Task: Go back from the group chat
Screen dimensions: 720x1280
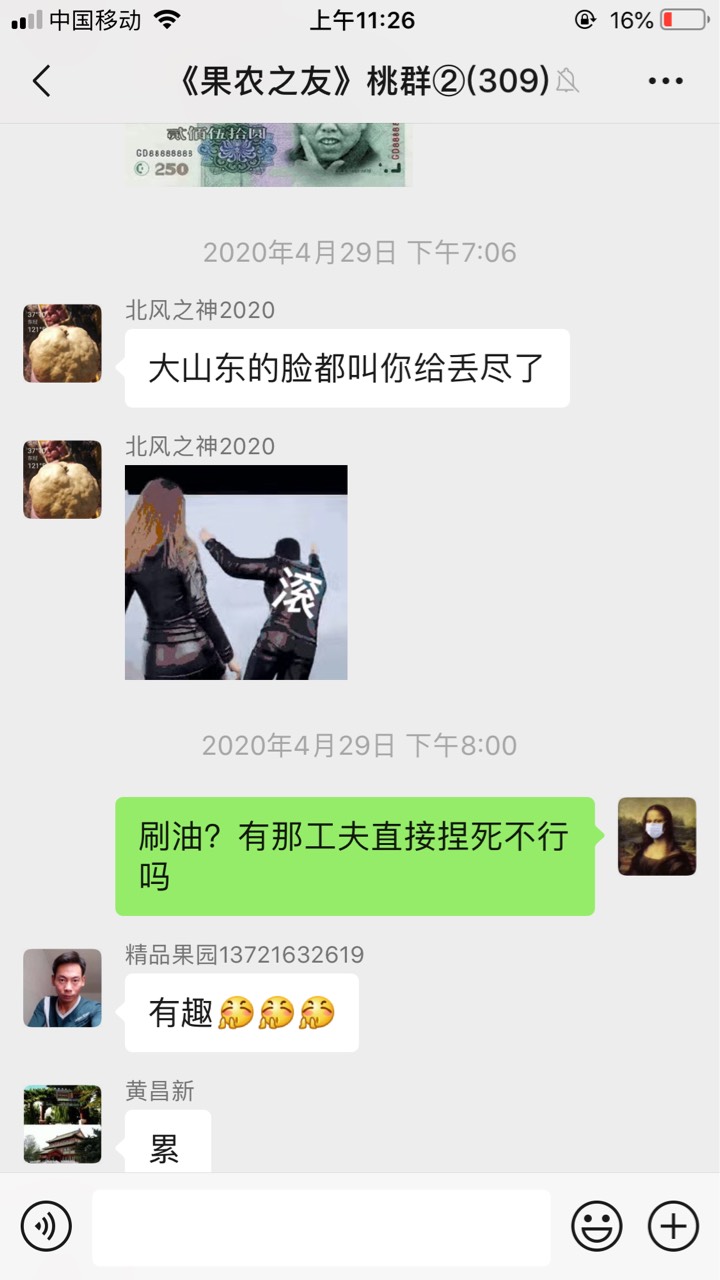Action: [x=41, y=81]
